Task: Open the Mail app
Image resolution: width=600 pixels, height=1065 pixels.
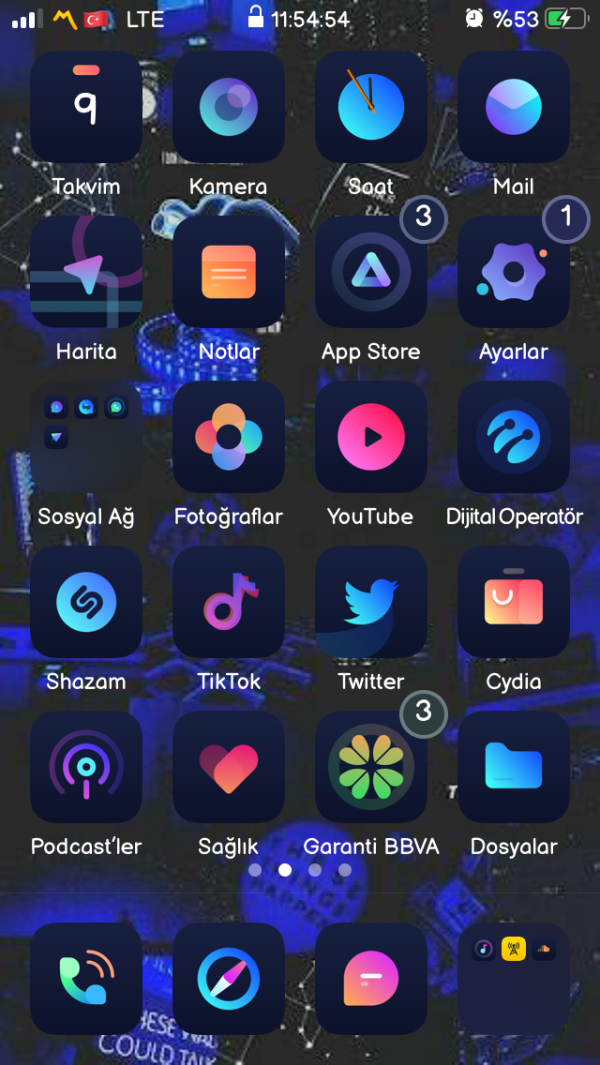Action: pos(513,107)
